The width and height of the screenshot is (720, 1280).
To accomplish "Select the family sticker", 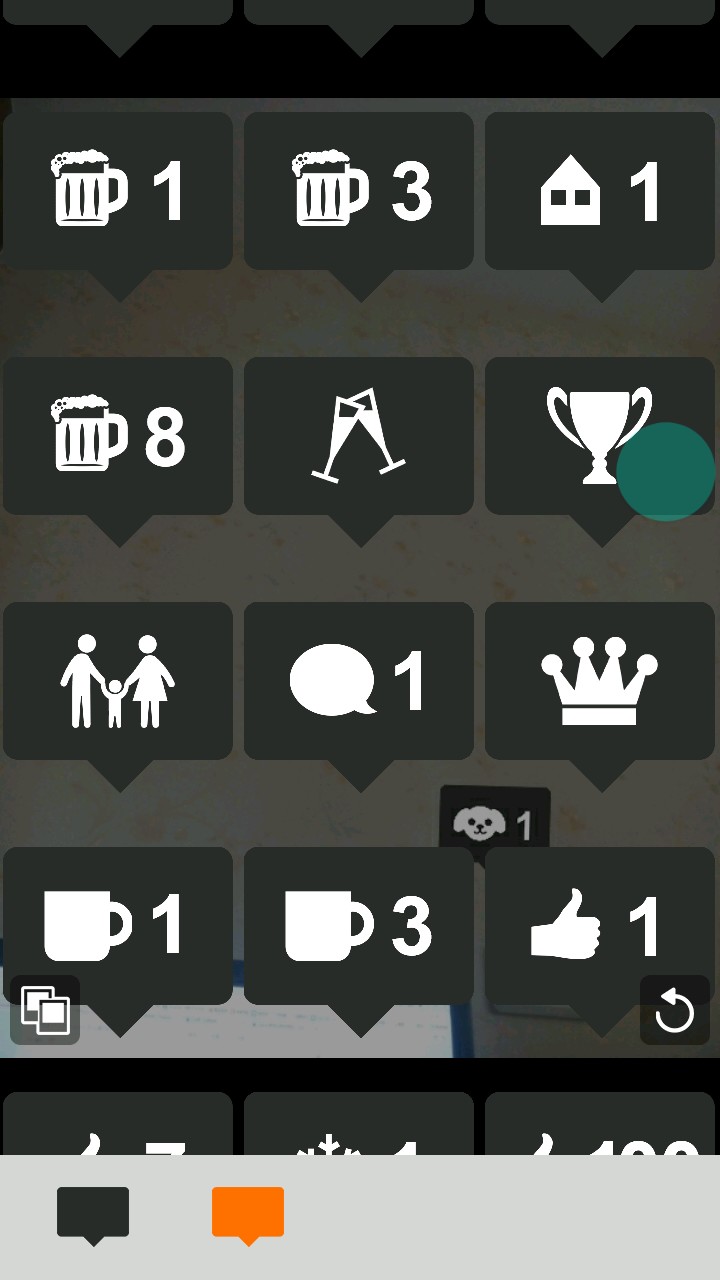I will click(118, 681).
